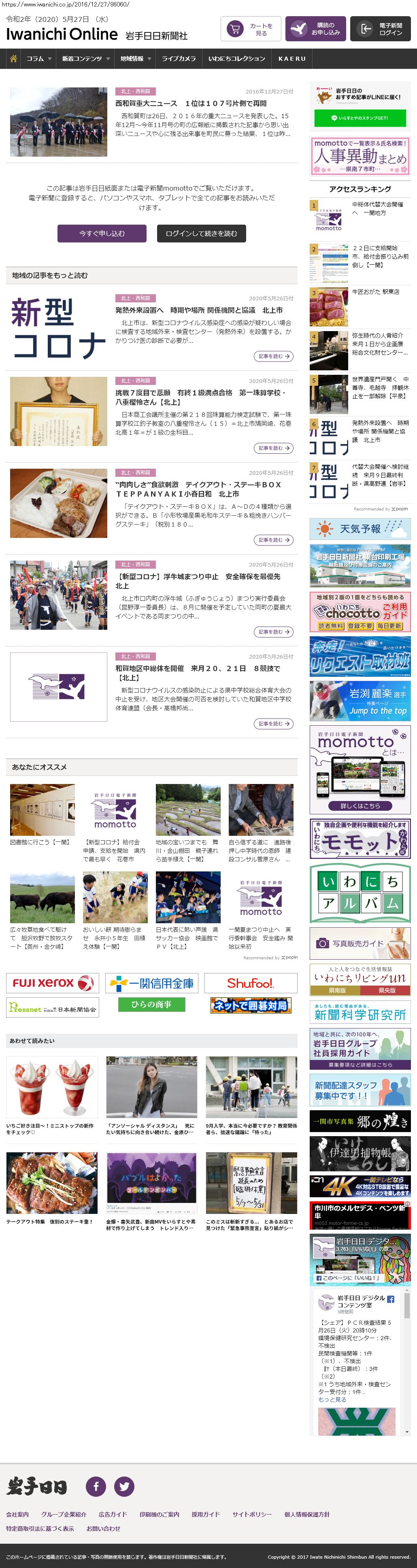Tap the 購読のお申し込み subscription button
The image size is (417, 1568).
315,29
